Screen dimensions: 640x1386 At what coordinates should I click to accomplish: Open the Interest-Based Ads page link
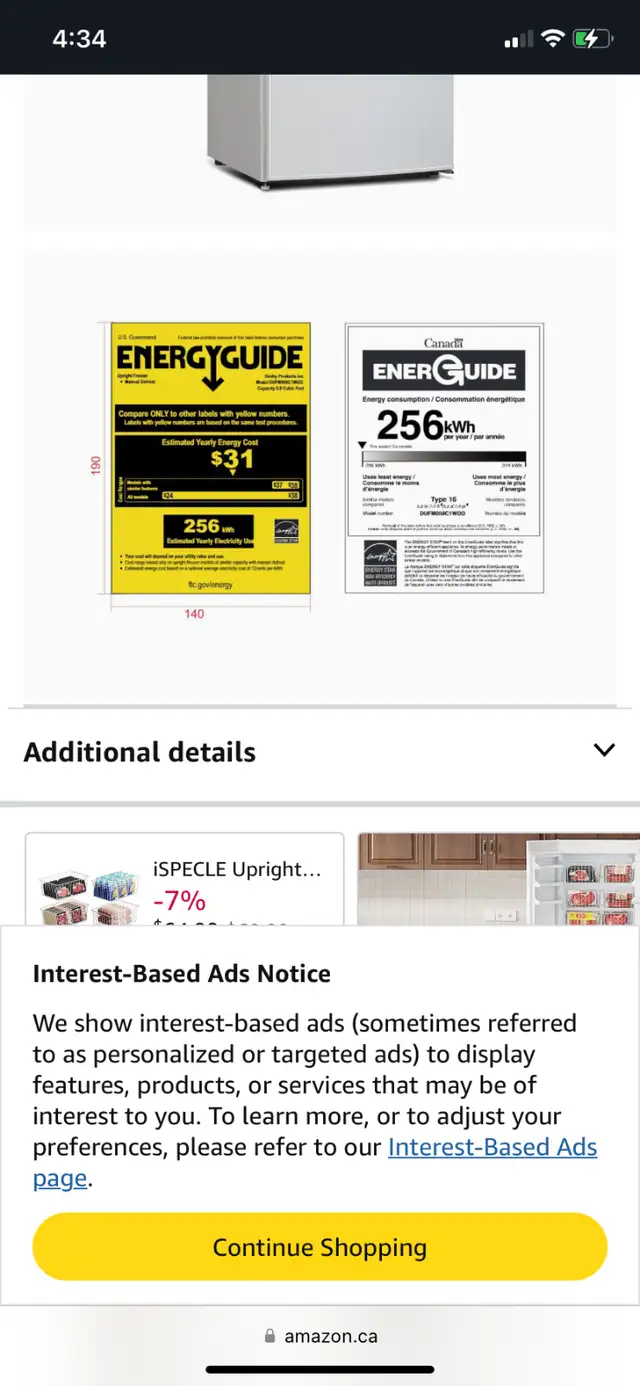(315, 1162)
